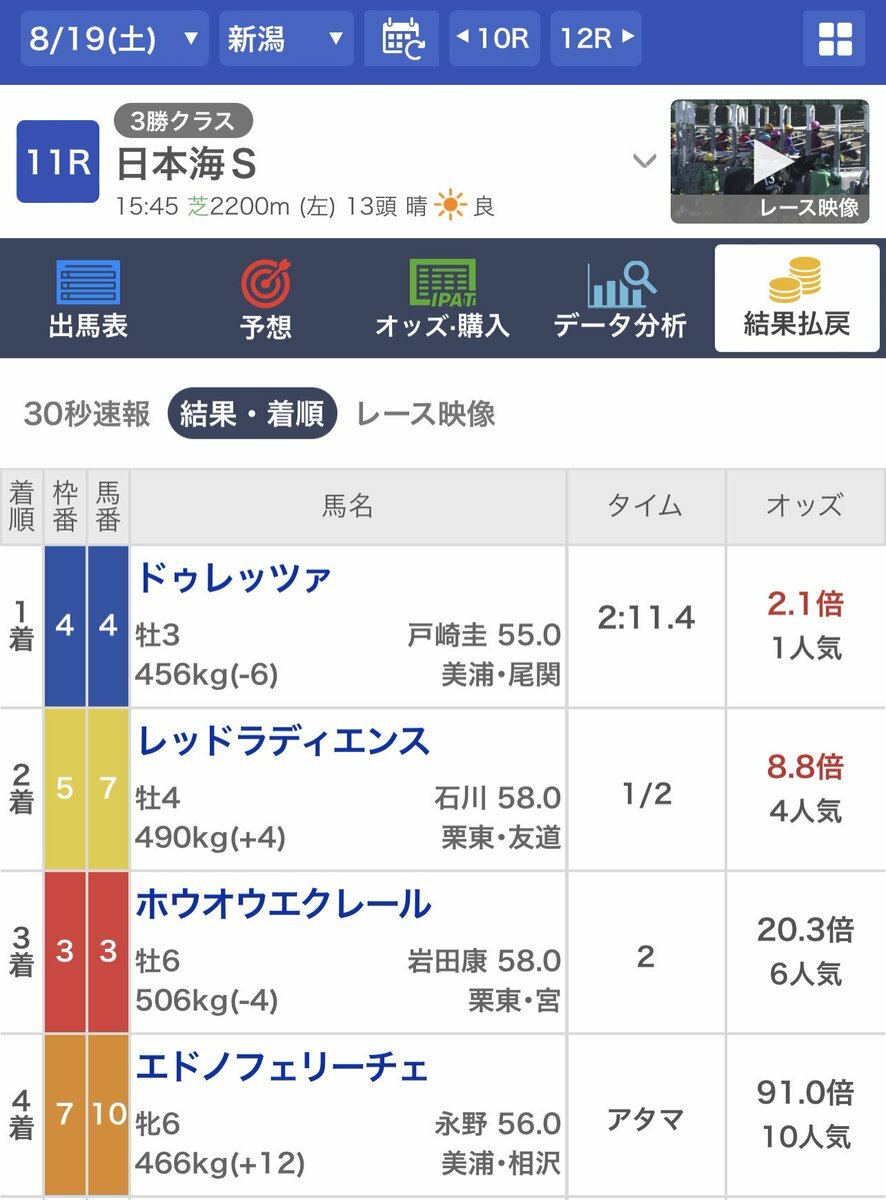Open the grid menu icon
Image resolution: width=886 pixels, height=1200 pixels.
pos(833,39)
